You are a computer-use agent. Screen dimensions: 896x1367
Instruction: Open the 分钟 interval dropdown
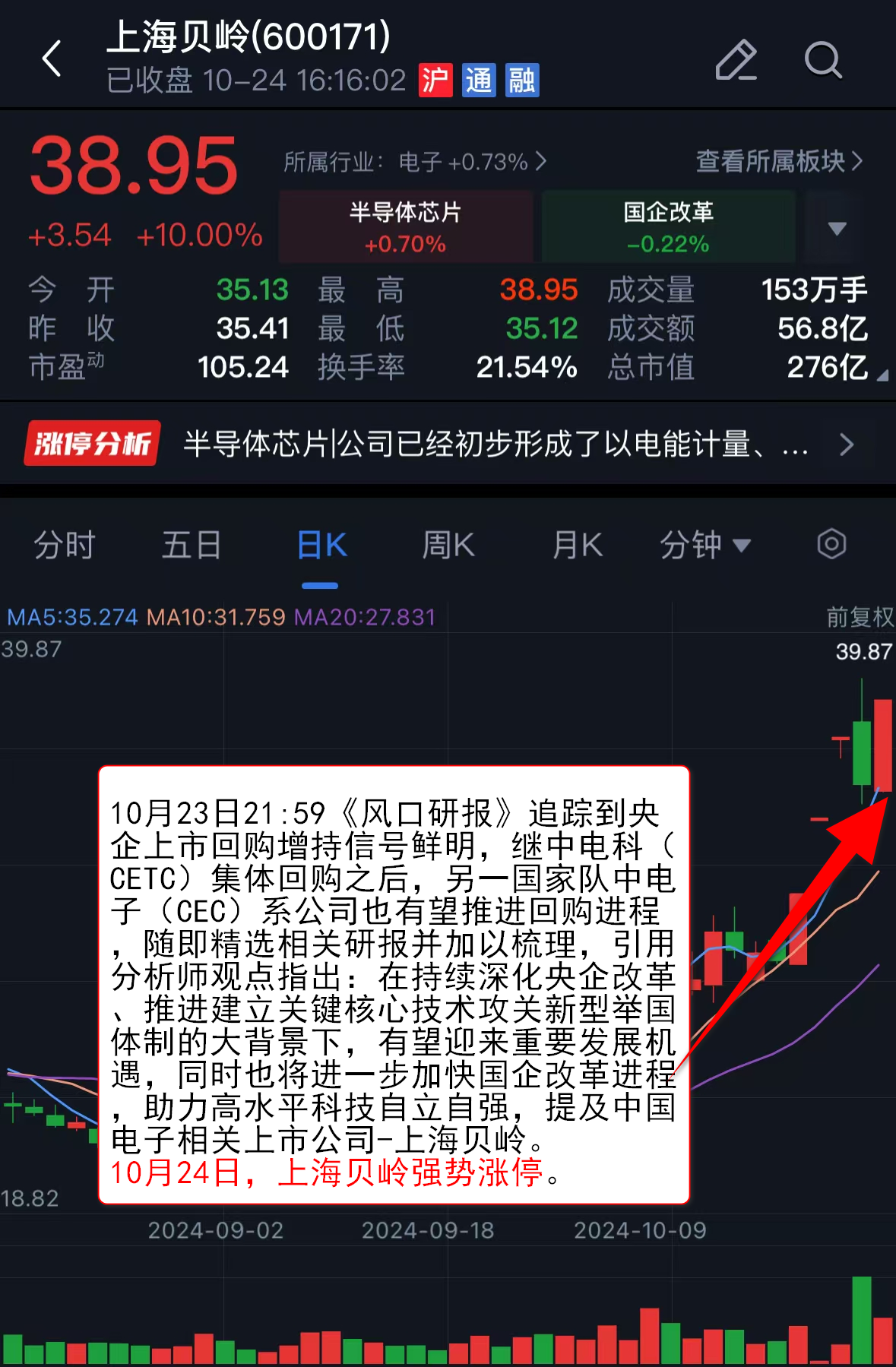(704, 545)
